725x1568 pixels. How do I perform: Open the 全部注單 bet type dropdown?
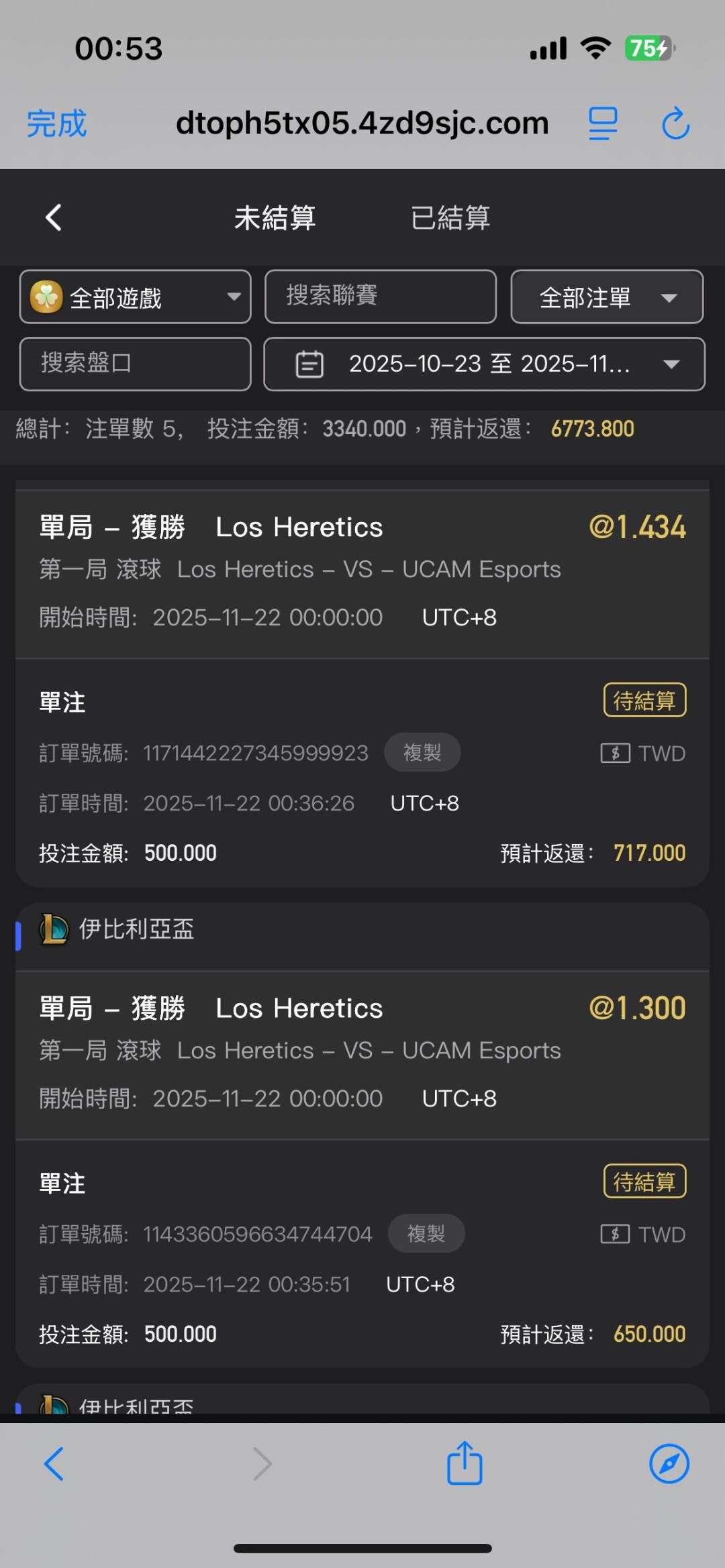[607, 297]
